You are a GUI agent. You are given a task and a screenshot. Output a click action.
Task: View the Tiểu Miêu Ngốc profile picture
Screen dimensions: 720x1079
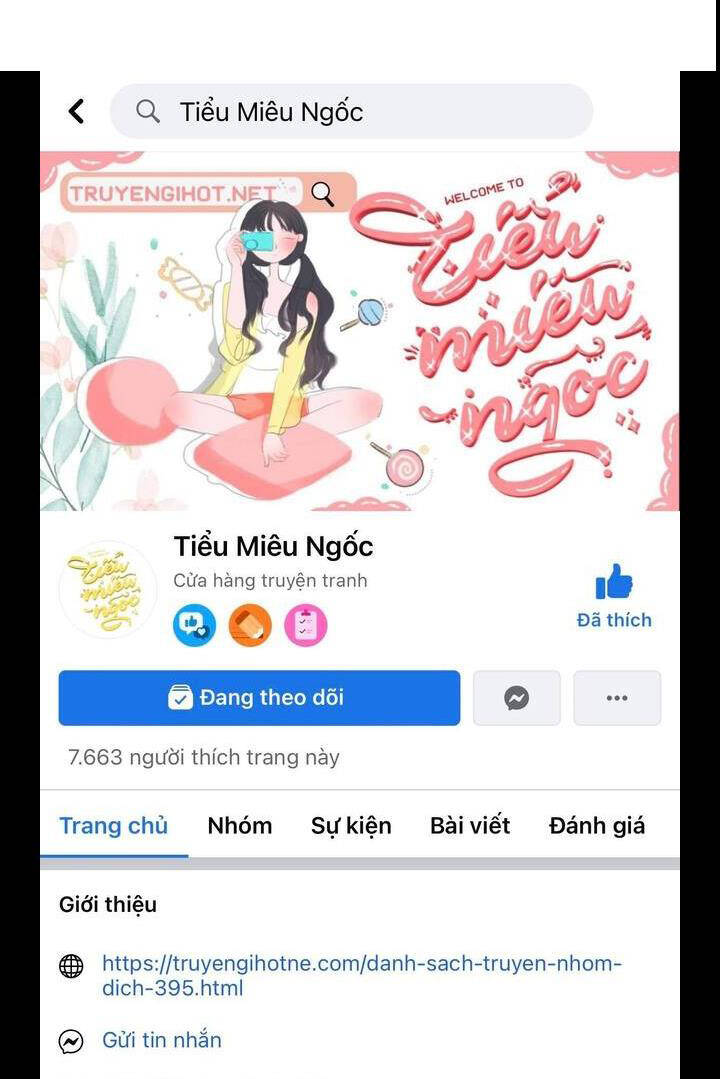click(107, 589)
